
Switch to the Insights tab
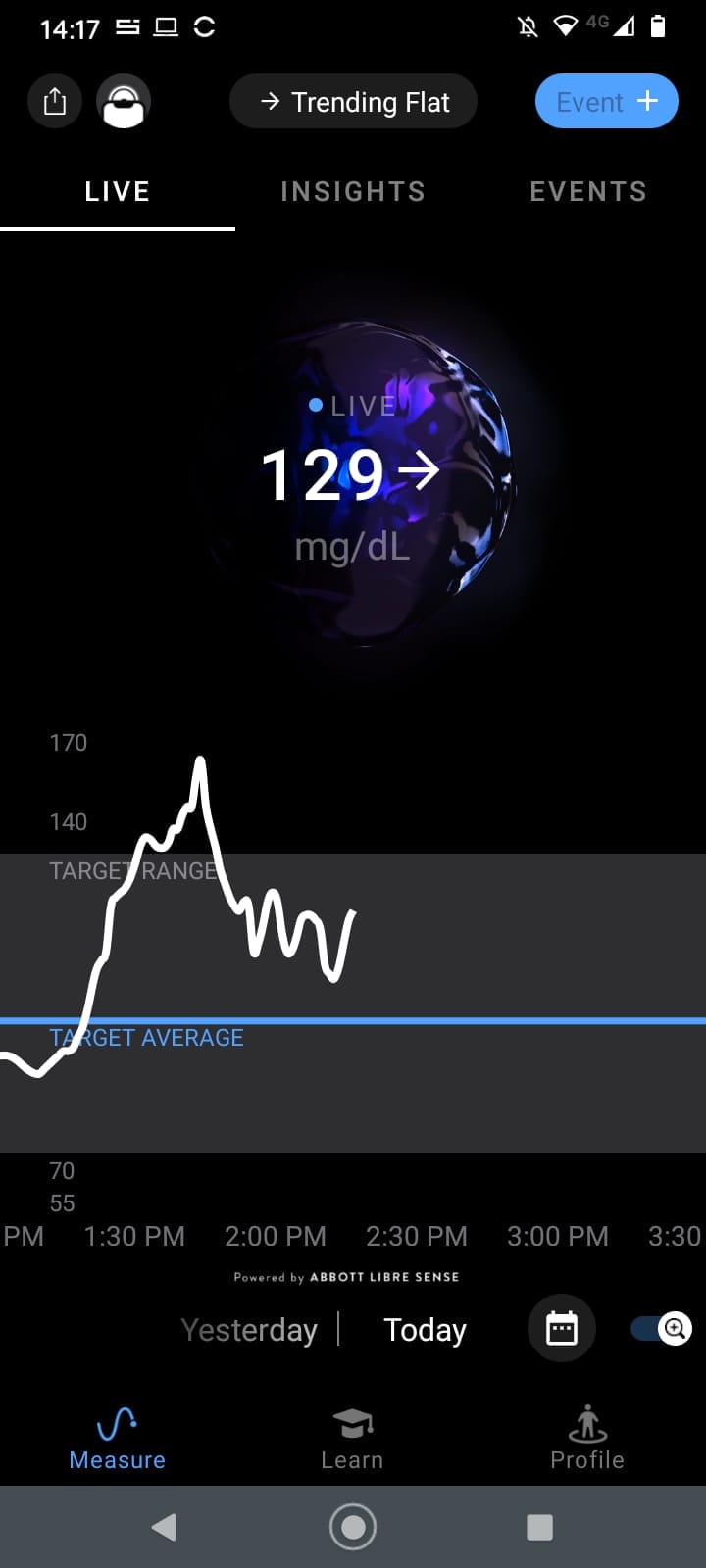click(x=353, y=192)
